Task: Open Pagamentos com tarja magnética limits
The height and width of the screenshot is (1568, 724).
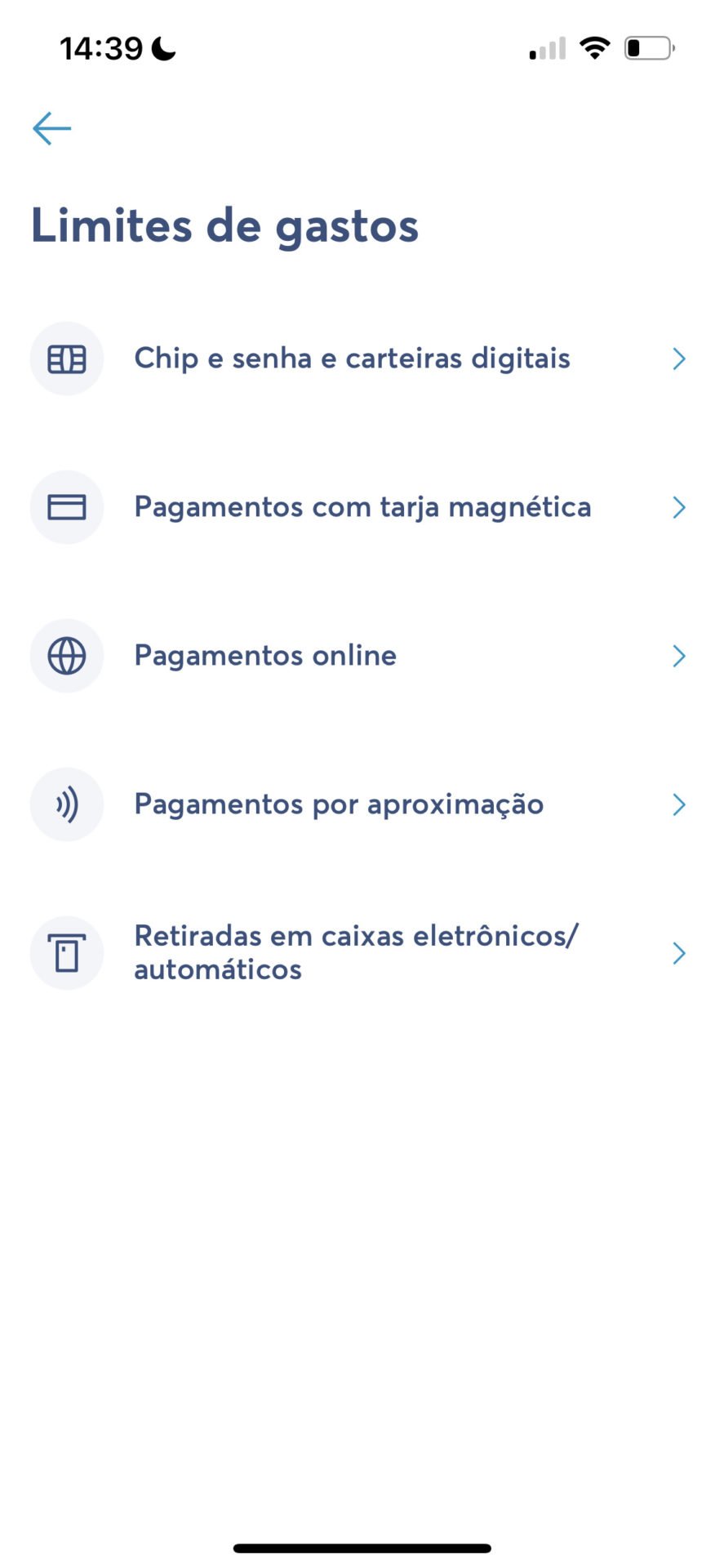Action: [x=362, y=507]
